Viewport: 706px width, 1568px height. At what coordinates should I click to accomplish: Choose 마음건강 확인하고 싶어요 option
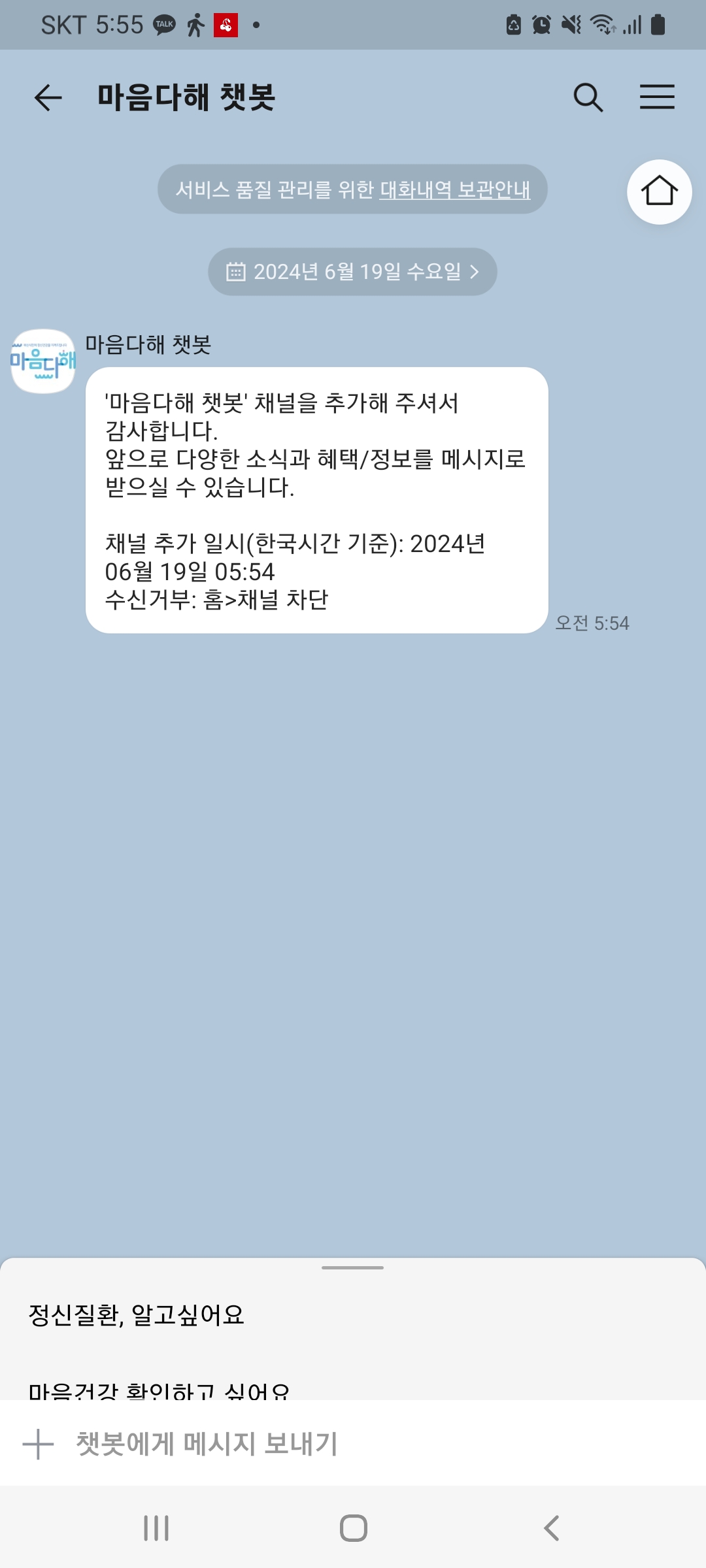[159, 1390]
